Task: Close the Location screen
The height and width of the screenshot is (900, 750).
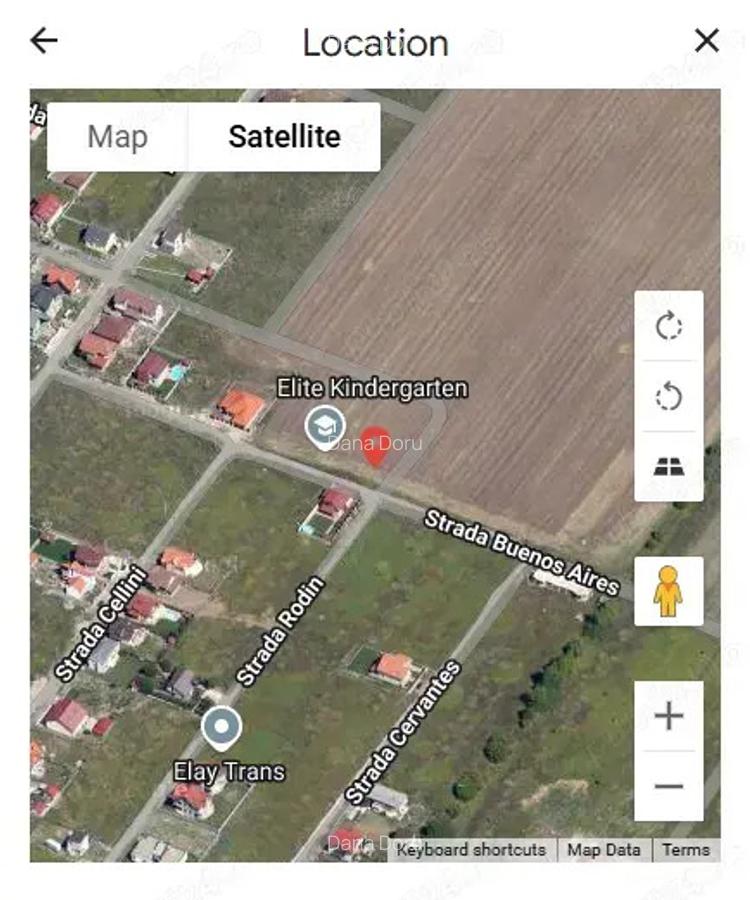Action: tap(706, 41)
